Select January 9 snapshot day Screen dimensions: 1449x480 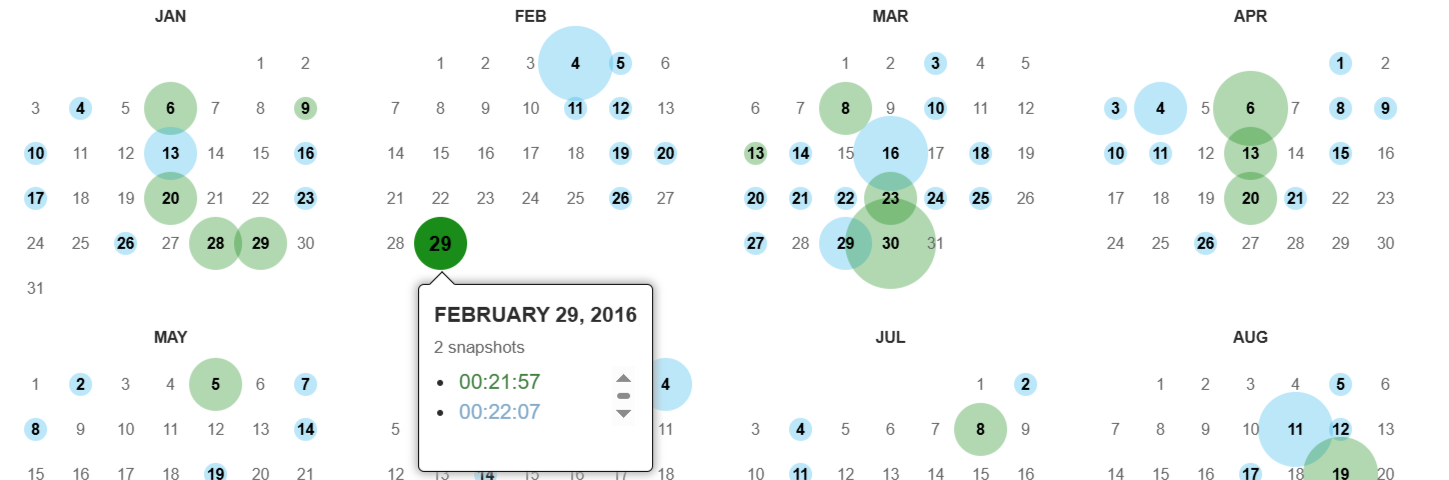pyautogui.click(x=305, y=108)
